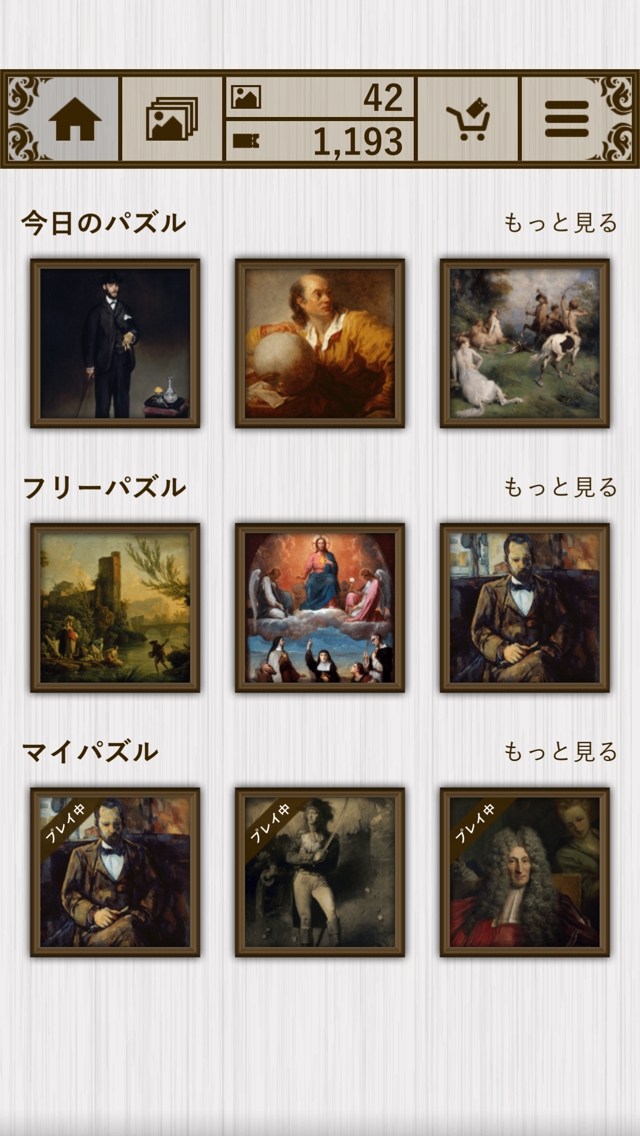640x1136 pixels.
Task: Resume in-progress puzzle of man with wig
Action: click(525, 871)
